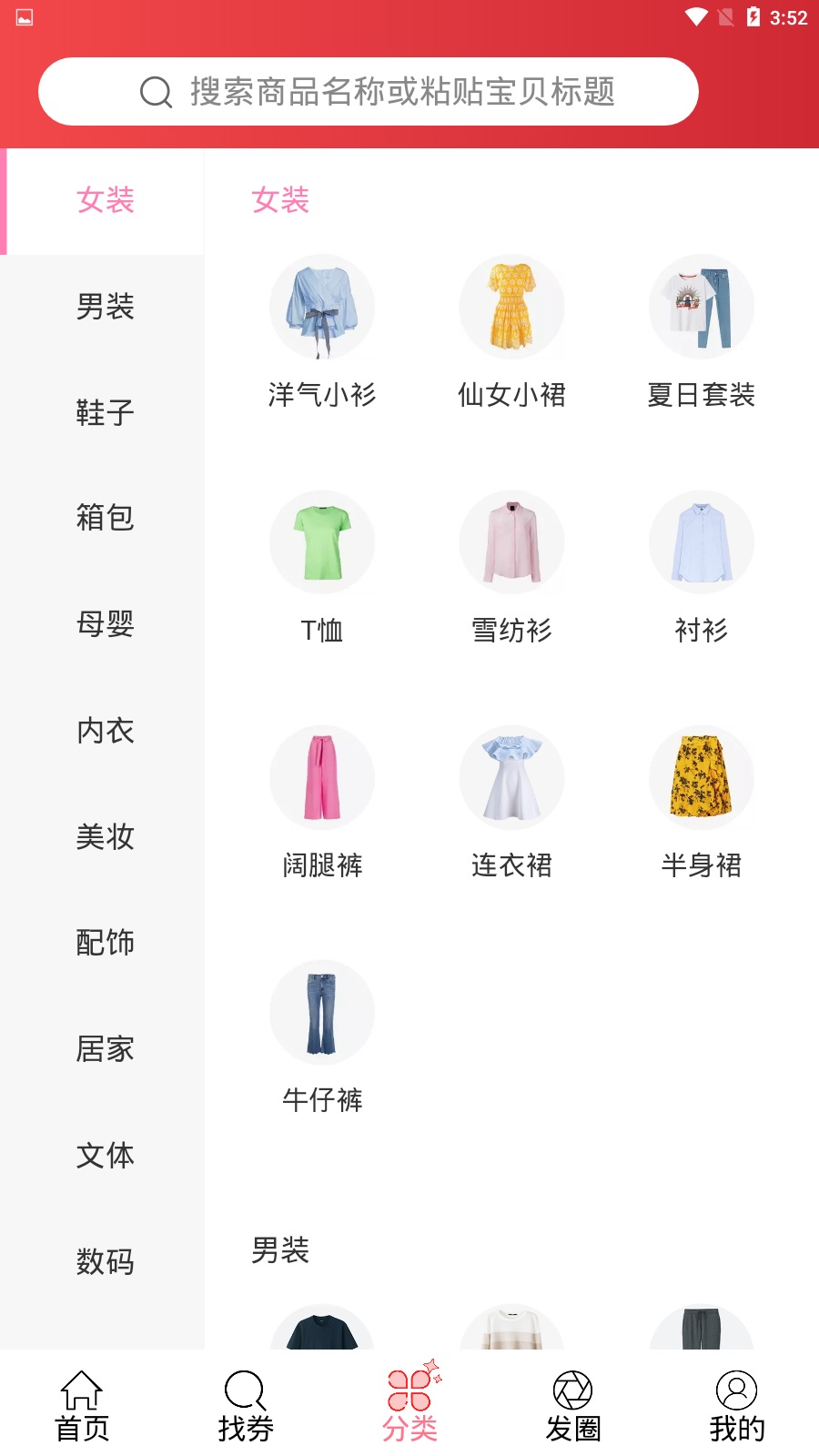Select 数码 from sidebar categories
This screenshot has height=1456, width=819.
click(106, 1262)
